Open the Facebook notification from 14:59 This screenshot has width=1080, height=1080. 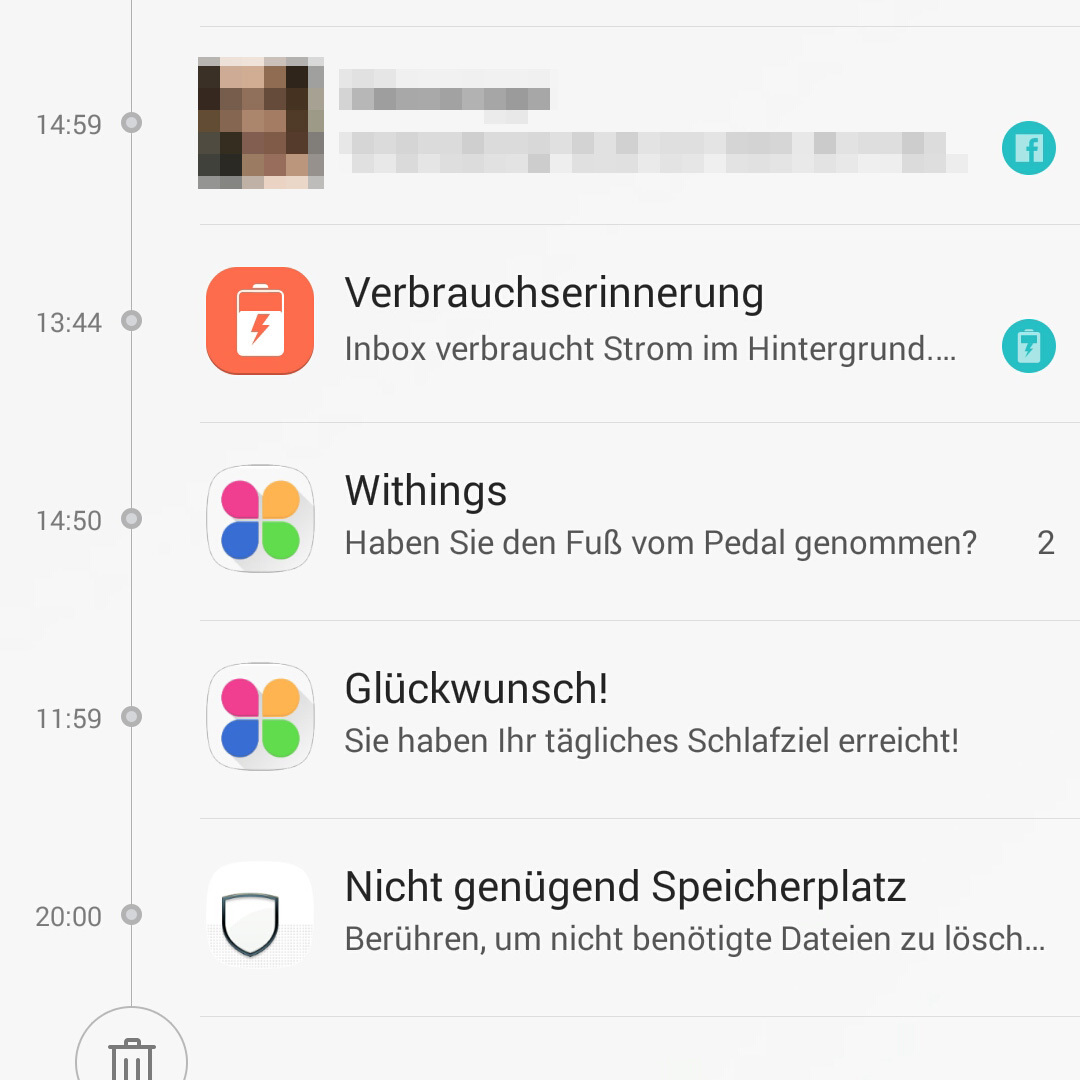pyautogui.click(x=640, y=125)
